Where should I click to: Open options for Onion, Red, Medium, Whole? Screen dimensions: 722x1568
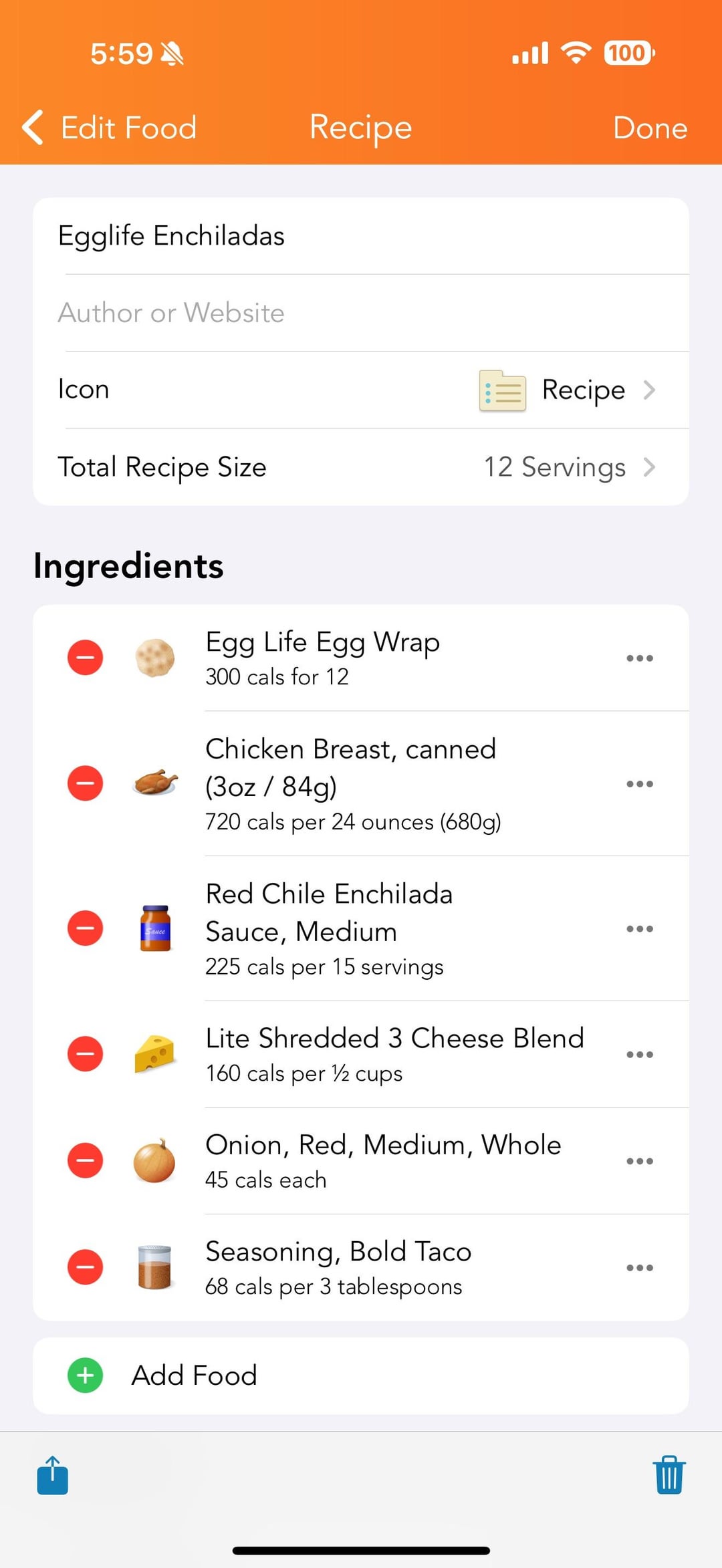[x=639, y=1161]
